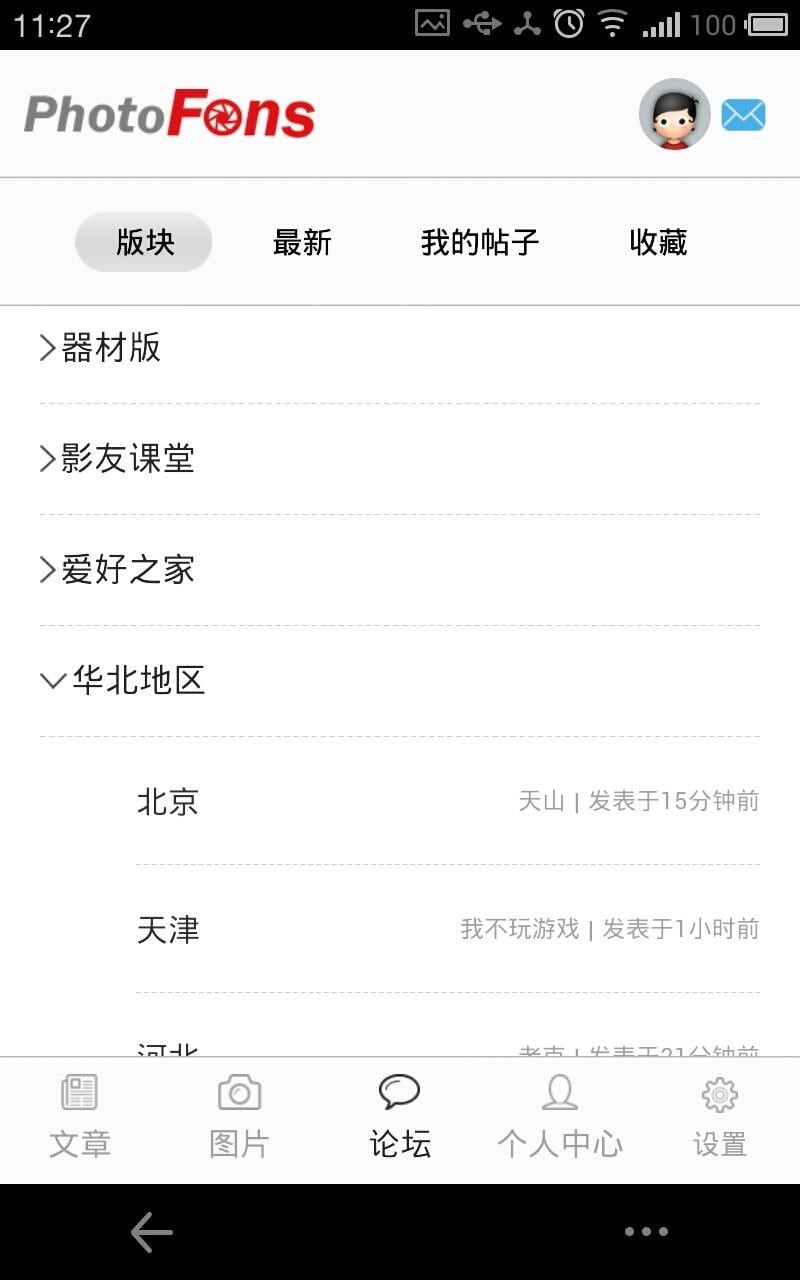Open the user avatar profile picture

pos(674,114)
